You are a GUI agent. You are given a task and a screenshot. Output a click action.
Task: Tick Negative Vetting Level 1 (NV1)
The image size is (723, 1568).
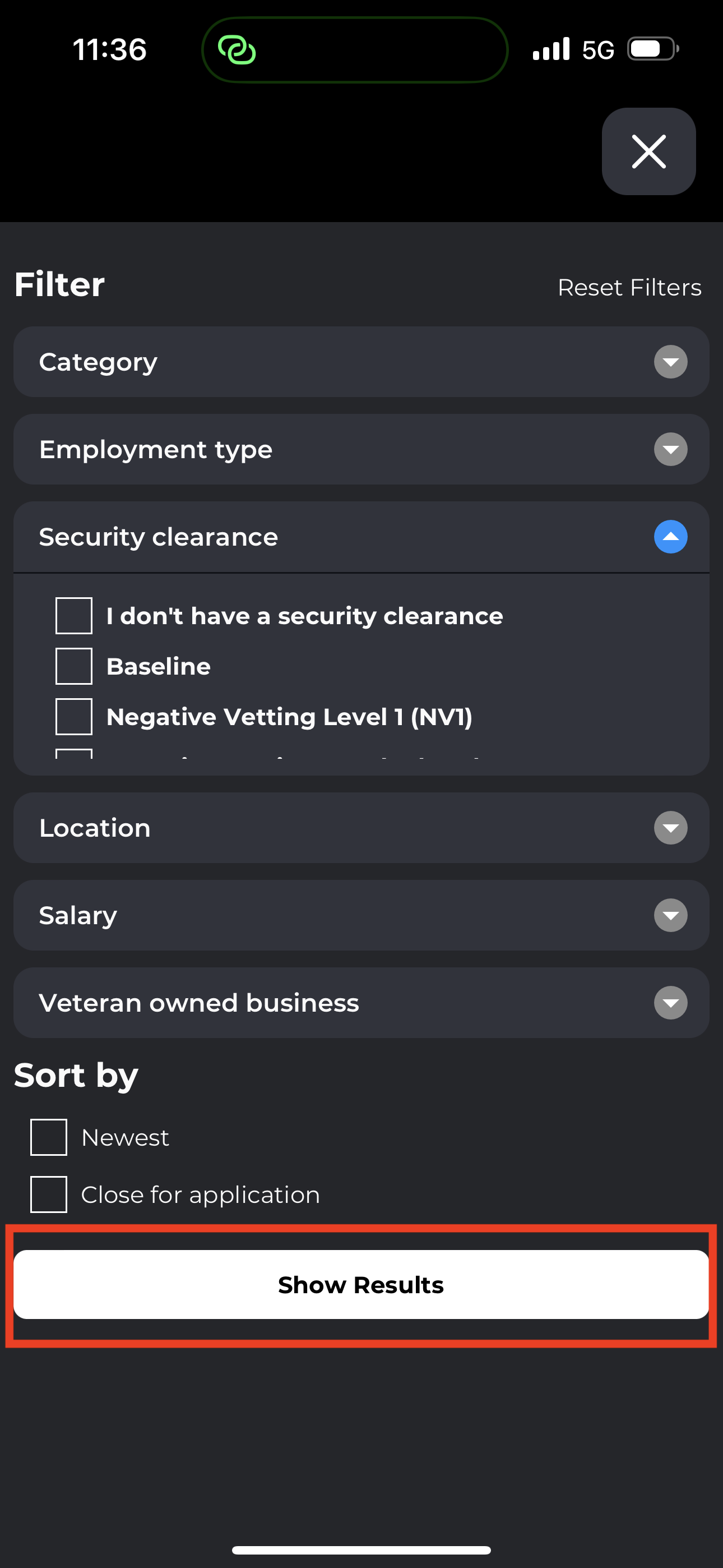(x=73, y=717)
